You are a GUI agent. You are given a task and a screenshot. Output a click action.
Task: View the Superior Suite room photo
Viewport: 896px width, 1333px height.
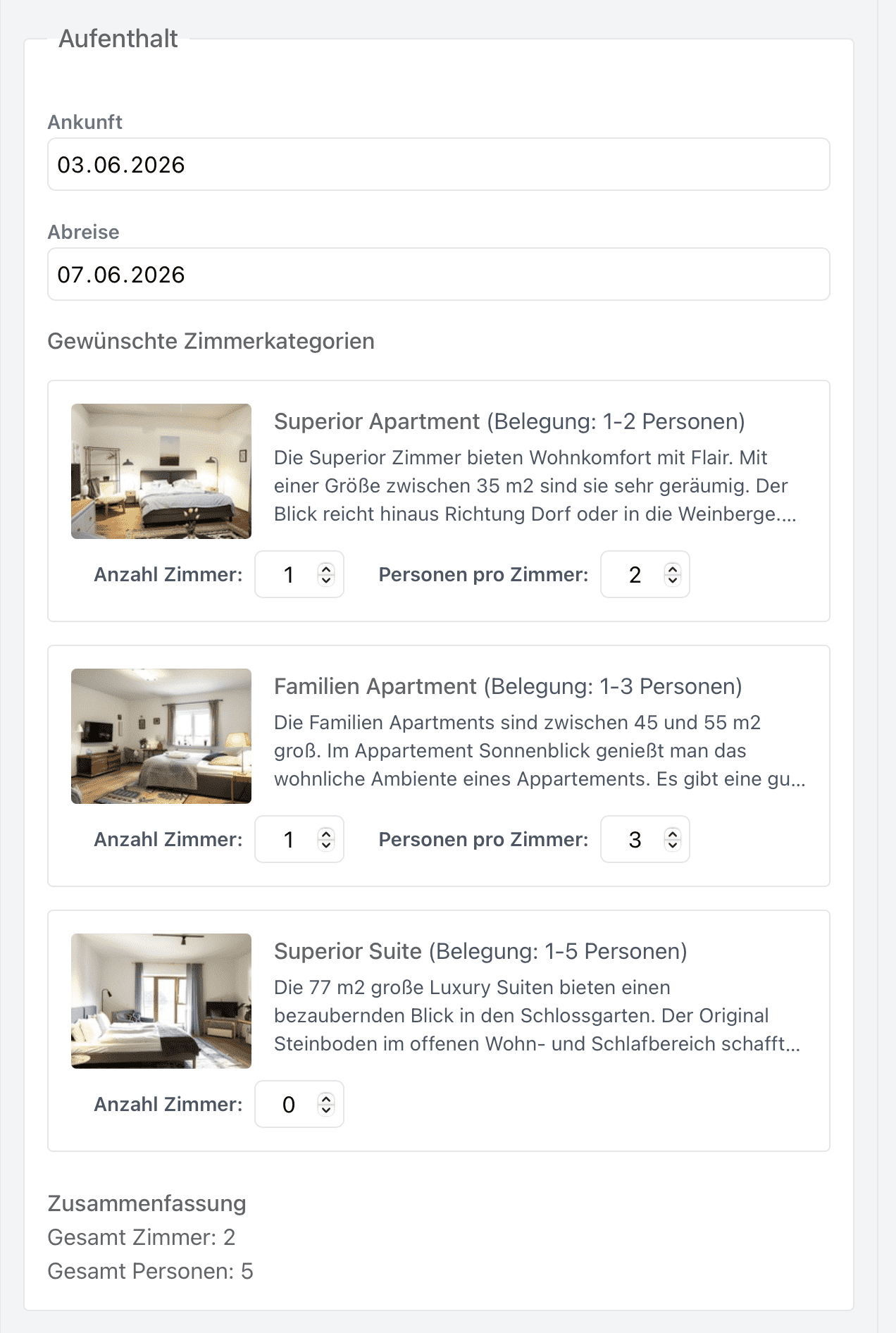161,1001
